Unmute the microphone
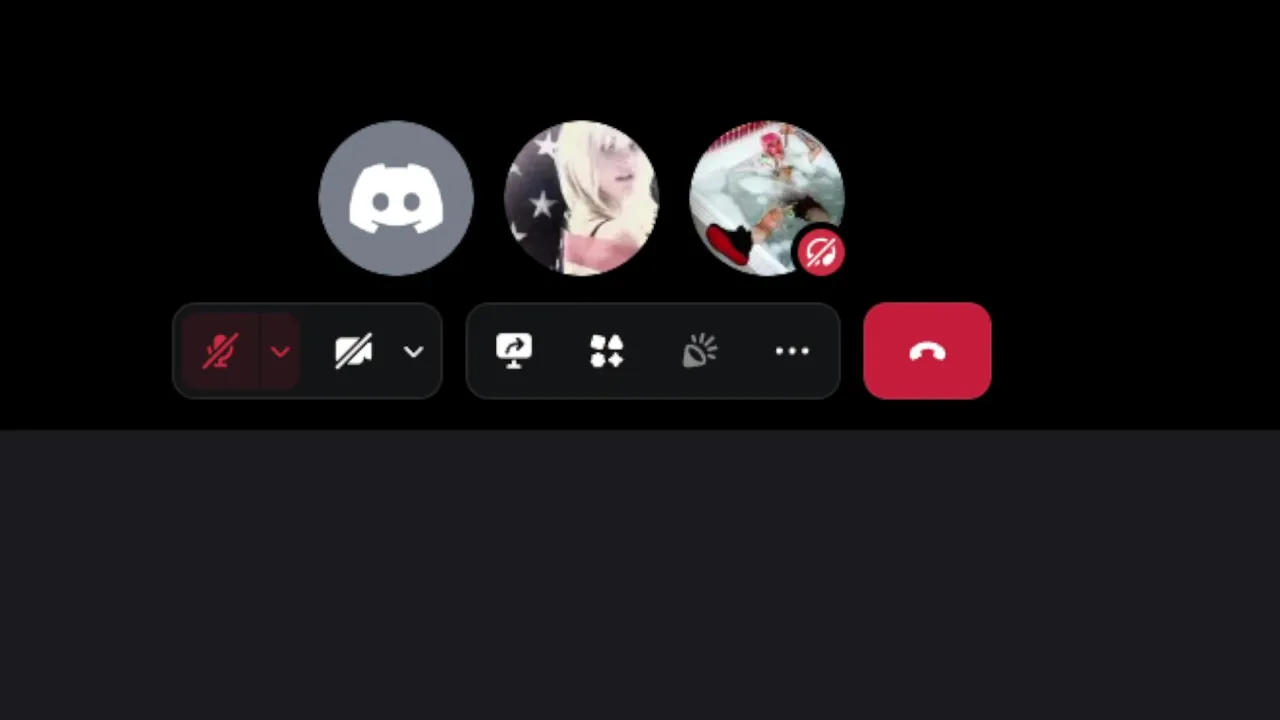 [x=220, y=351]
